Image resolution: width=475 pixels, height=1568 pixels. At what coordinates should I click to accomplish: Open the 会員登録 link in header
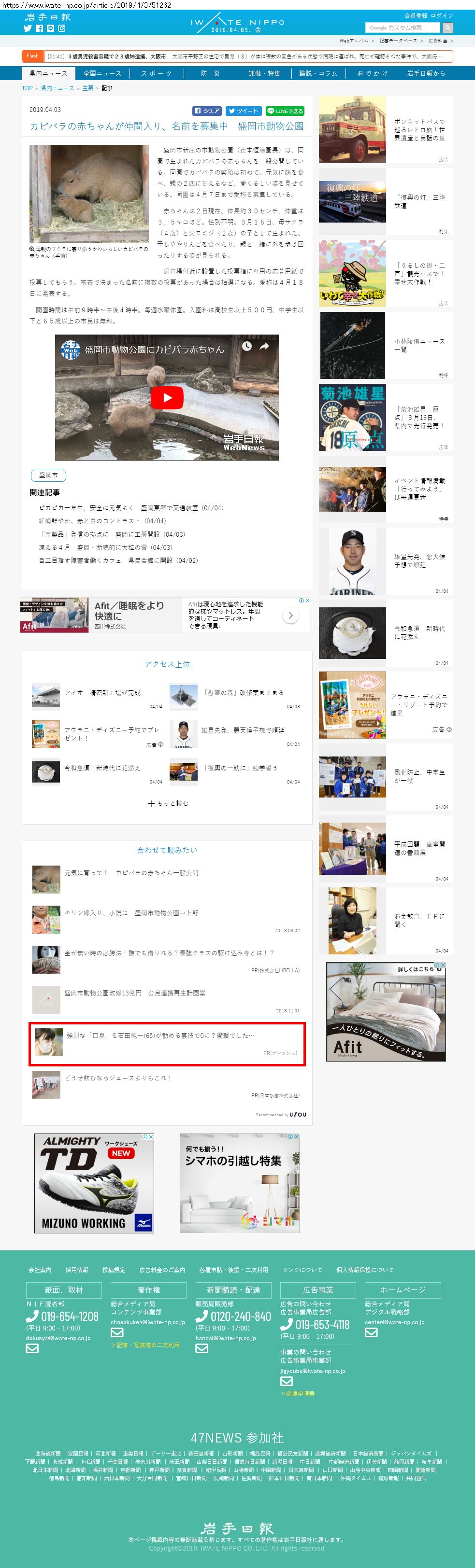pyautogui.click(x=415, y=15)
